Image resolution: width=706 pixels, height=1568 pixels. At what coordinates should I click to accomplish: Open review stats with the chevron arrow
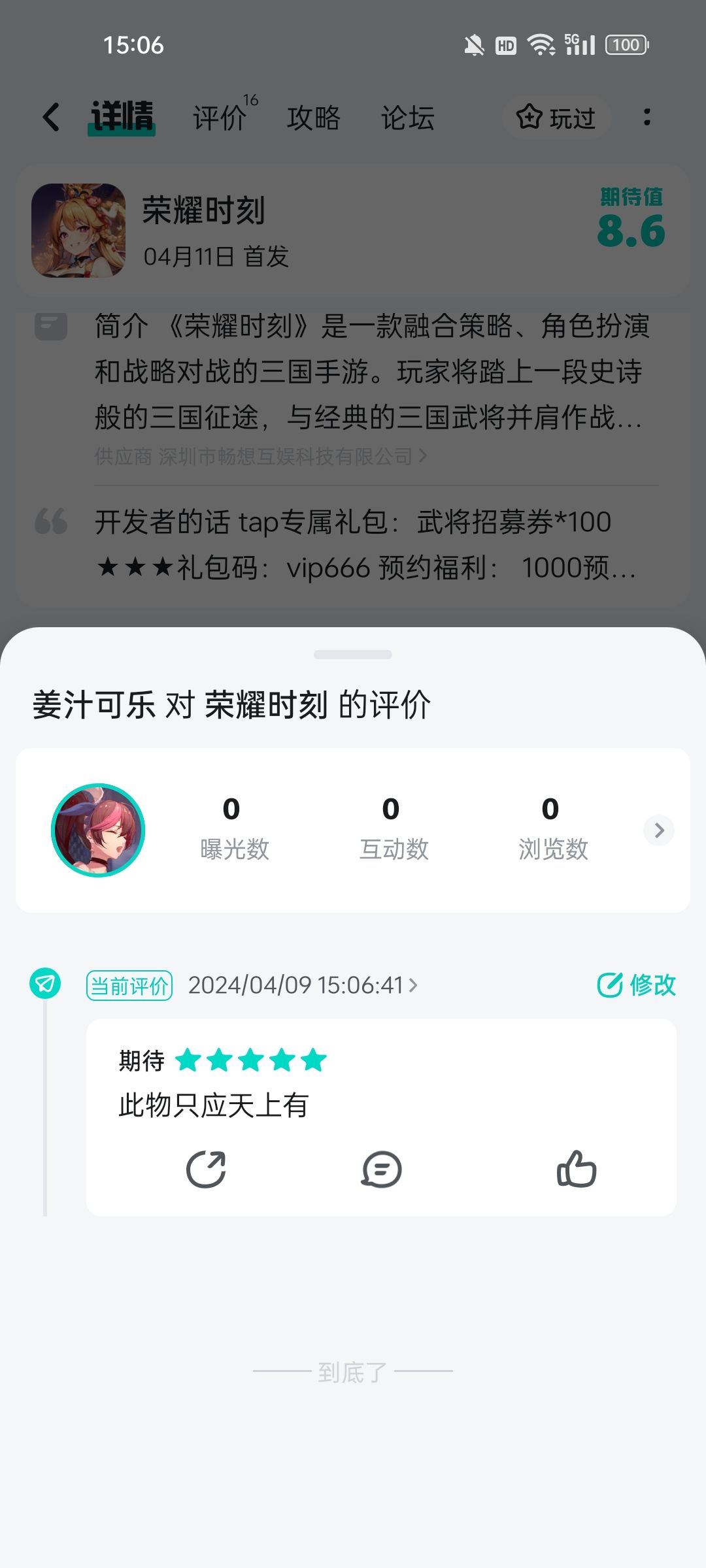pos(659,830)
